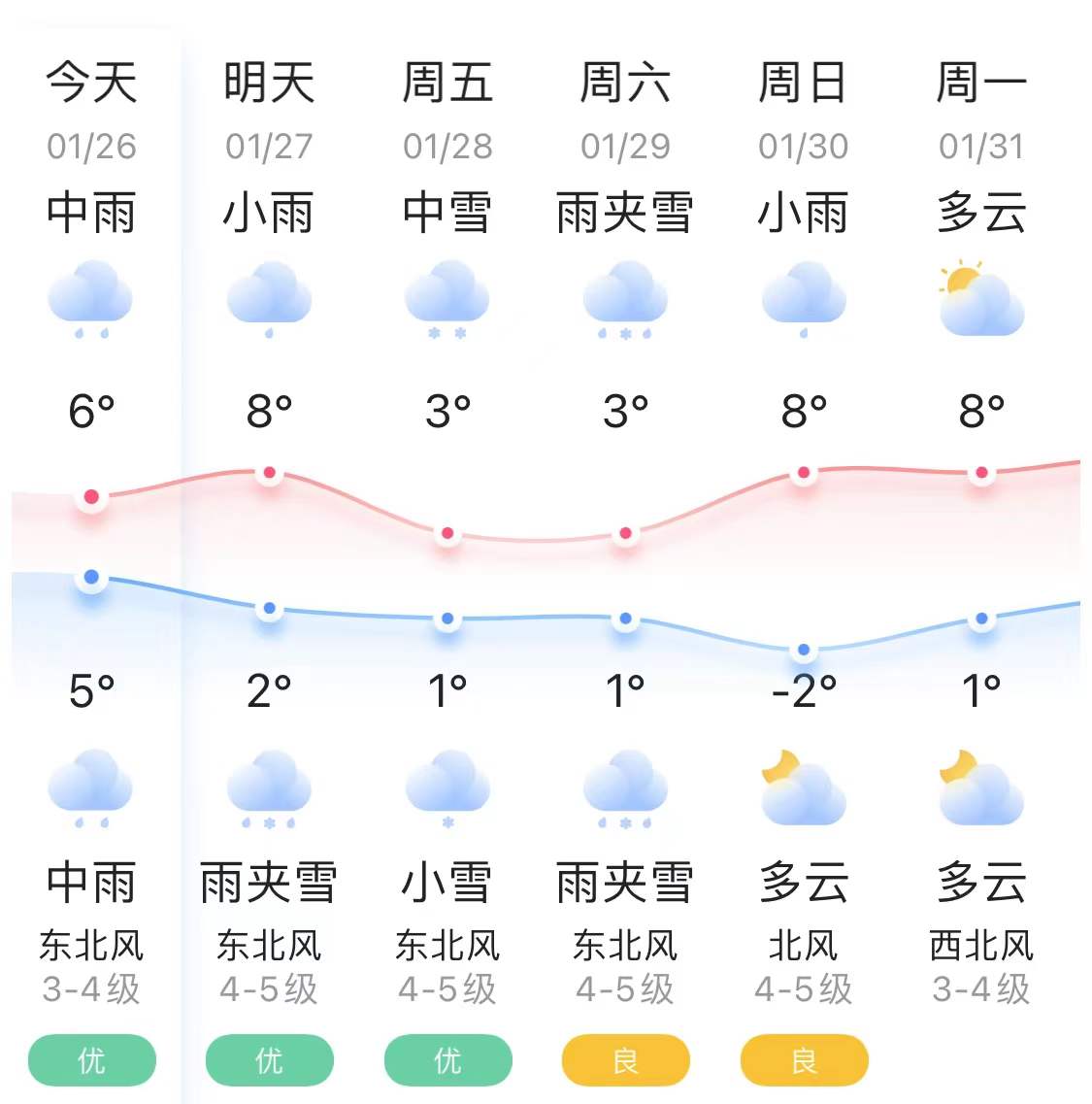The height and width of the screenshot is (1104, 1092).
Task: Click the red dot marking 周五's high of 3°
Action: point(447,535)
